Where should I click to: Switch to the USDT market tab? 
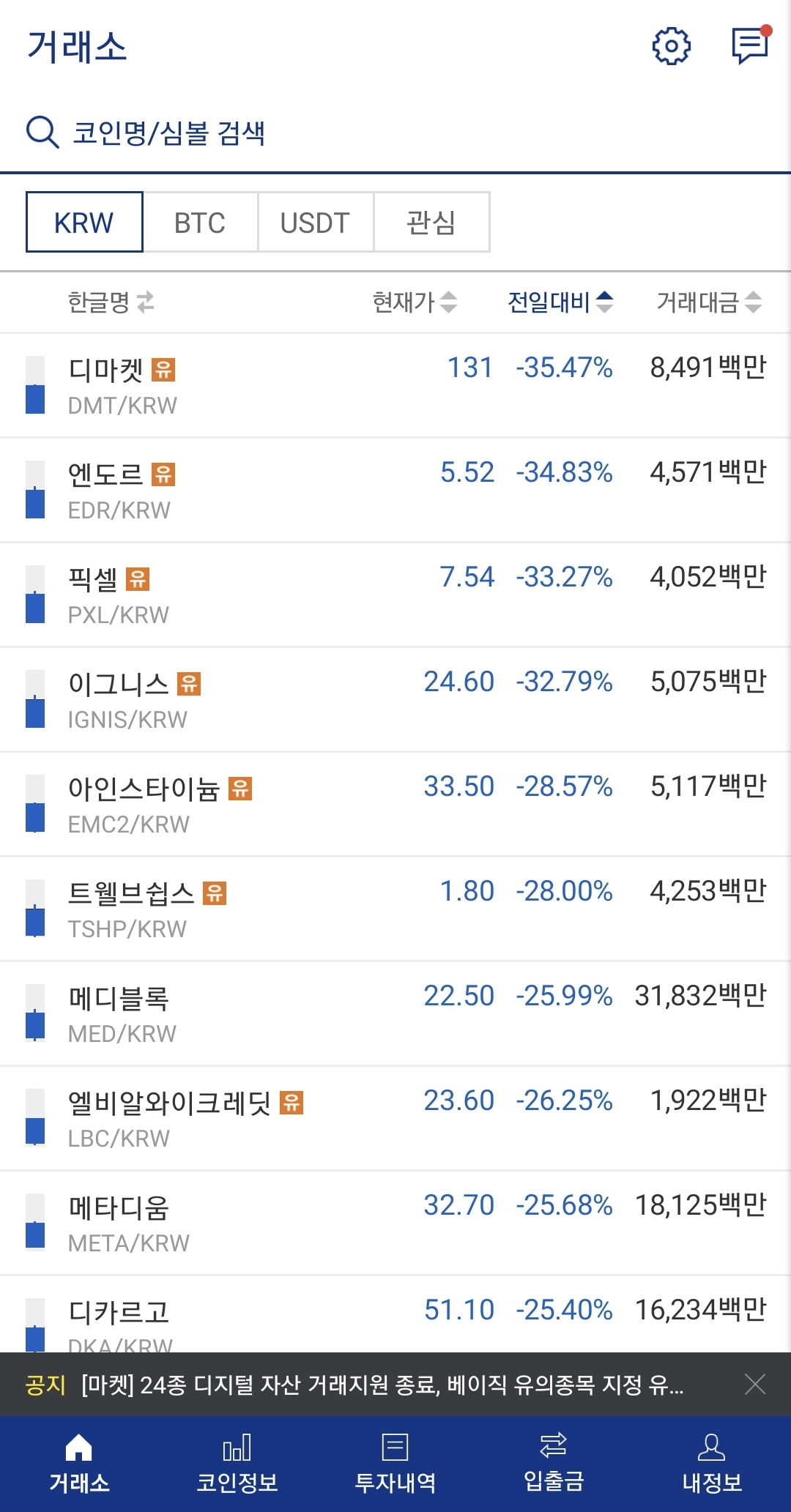point(316,223)
